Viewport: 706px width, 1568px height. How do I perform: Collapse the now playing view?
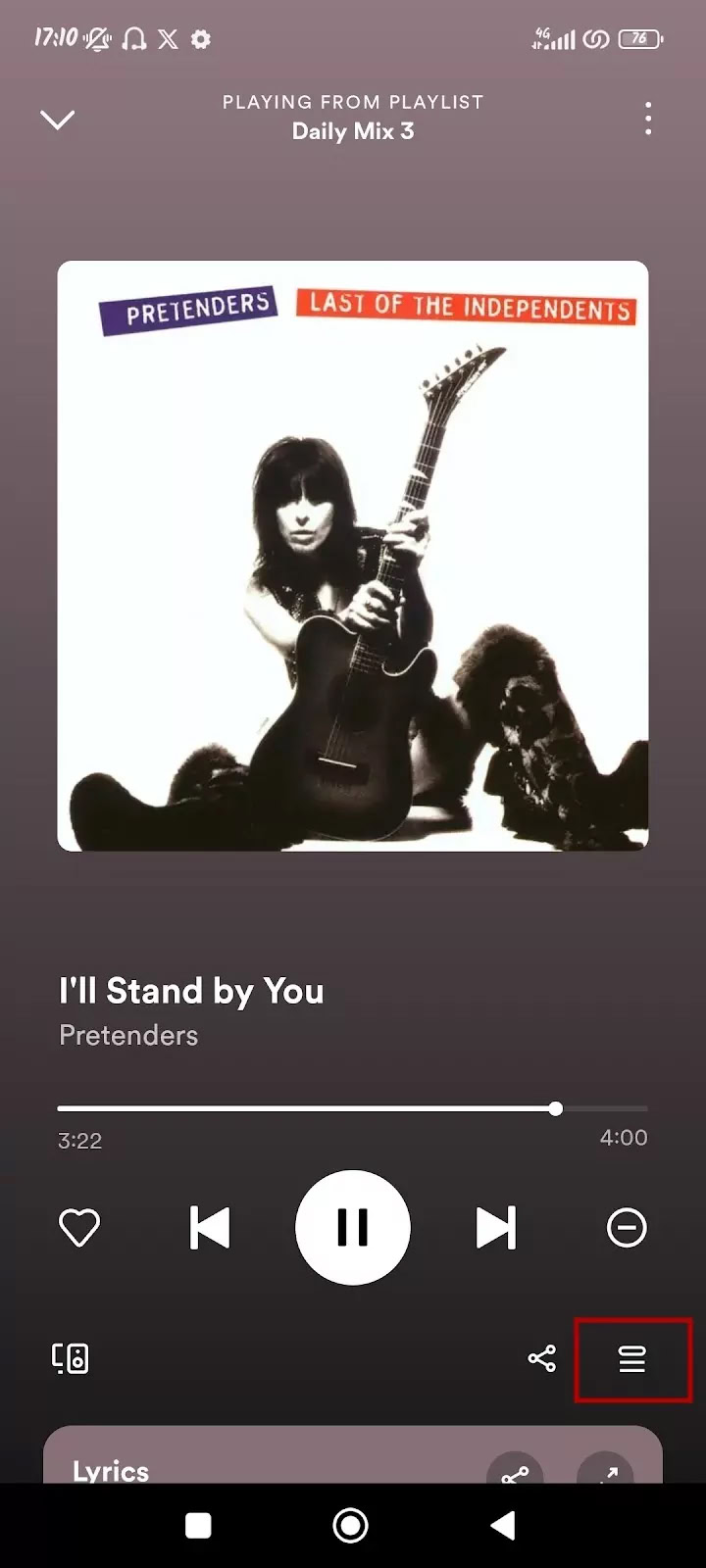(x=57, y=120)
